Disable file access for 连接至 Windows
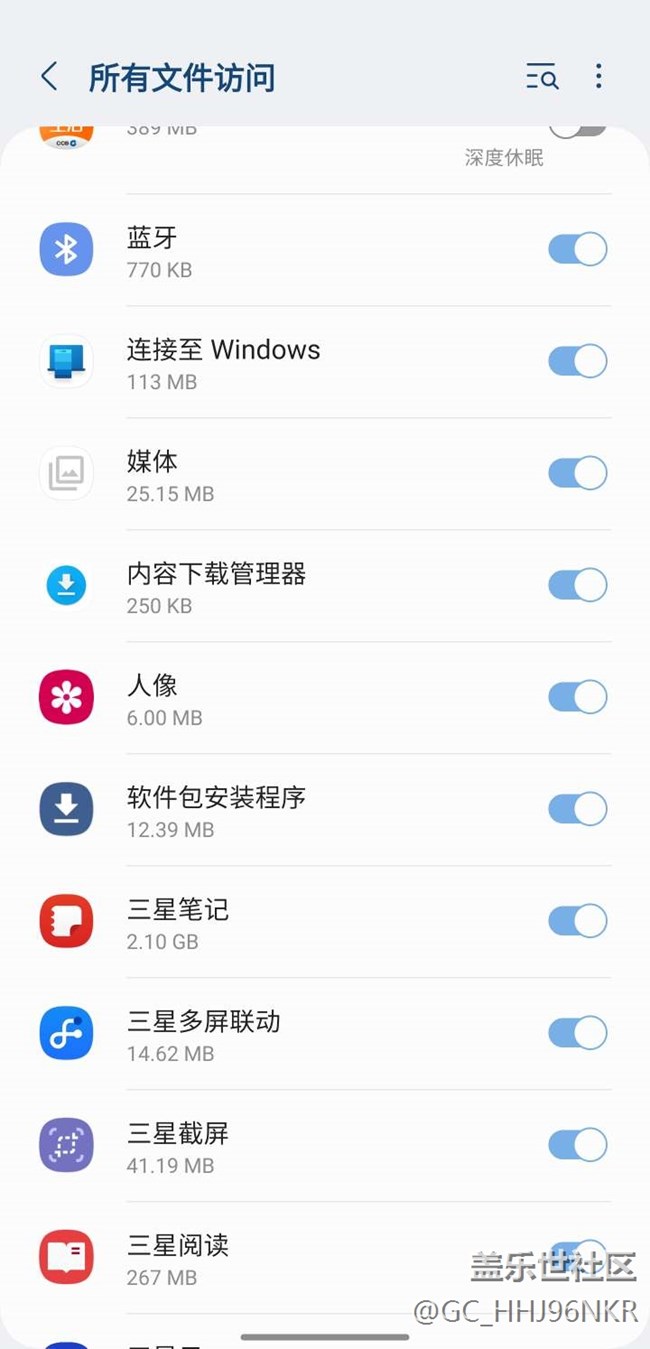This screenshot has height=1349, width=650. pos(577,361)
